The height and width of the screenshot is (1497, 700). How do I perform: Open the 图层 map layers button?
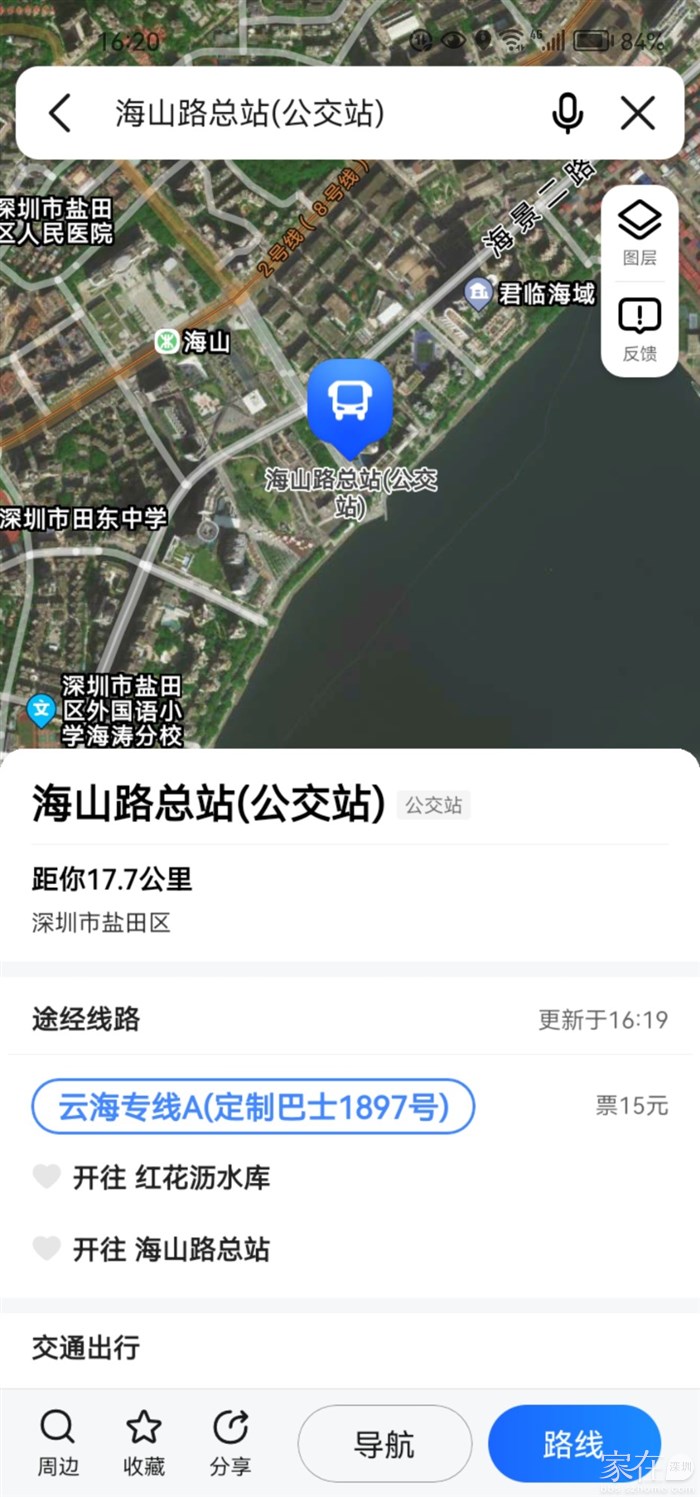(x=639, y=232)
